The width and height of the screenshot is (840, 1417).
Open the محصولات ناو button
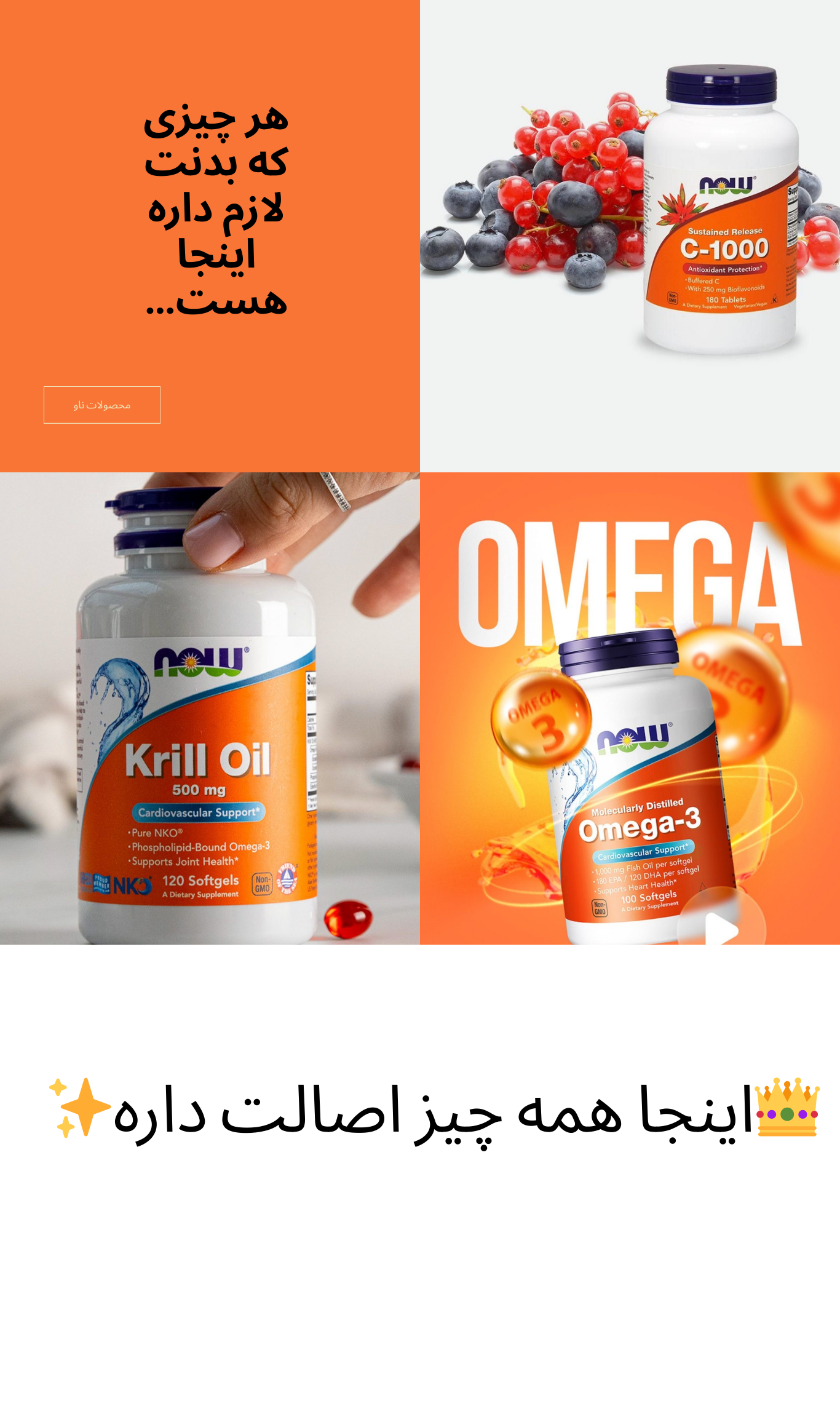(x=102, y=405)
